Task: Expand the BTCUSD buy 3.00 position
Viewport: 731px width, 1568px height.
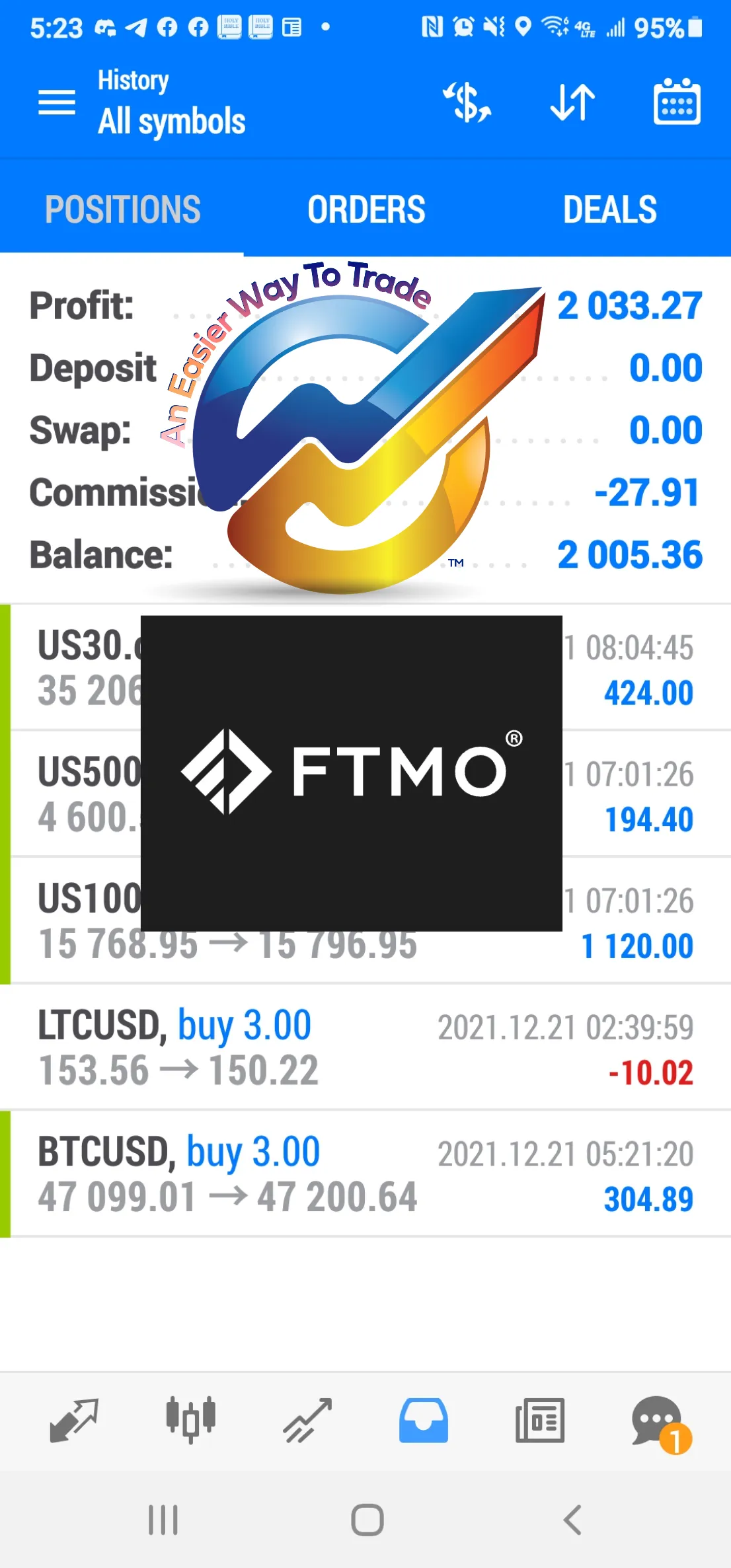Action: tap(365, 1174)
